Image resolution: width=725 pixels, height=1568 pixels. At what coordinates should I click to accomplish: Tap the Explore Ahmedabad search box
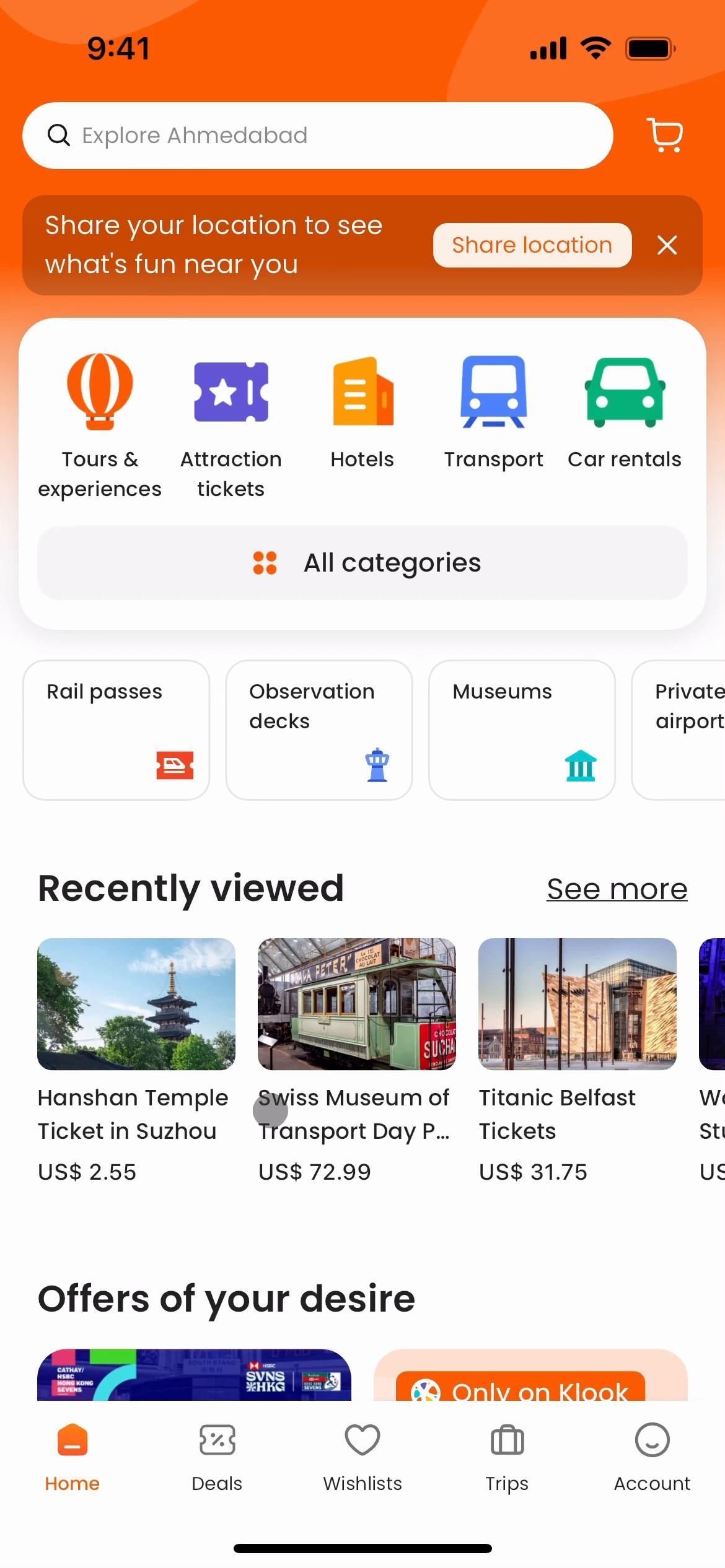tap(317, 136)
